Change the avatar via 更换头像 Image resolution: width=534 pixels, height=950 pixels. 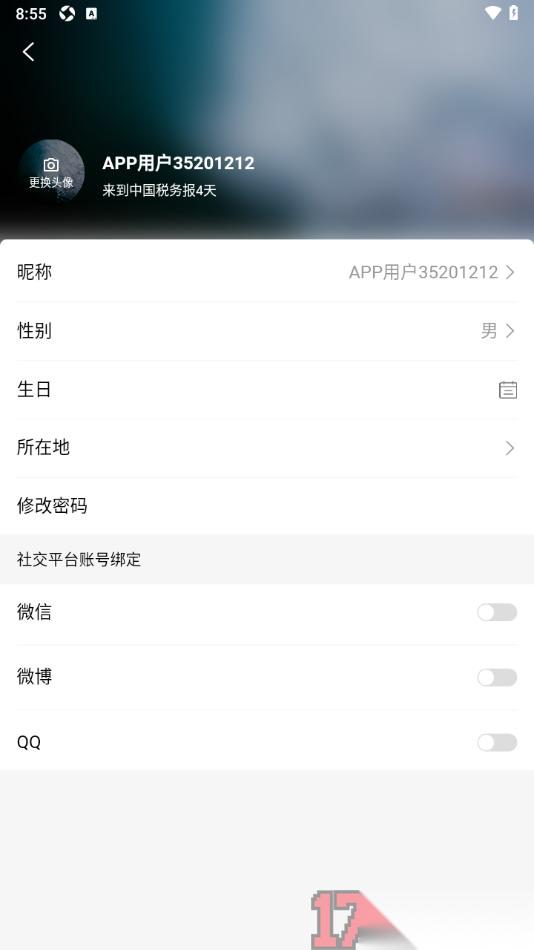pos(51,173)
